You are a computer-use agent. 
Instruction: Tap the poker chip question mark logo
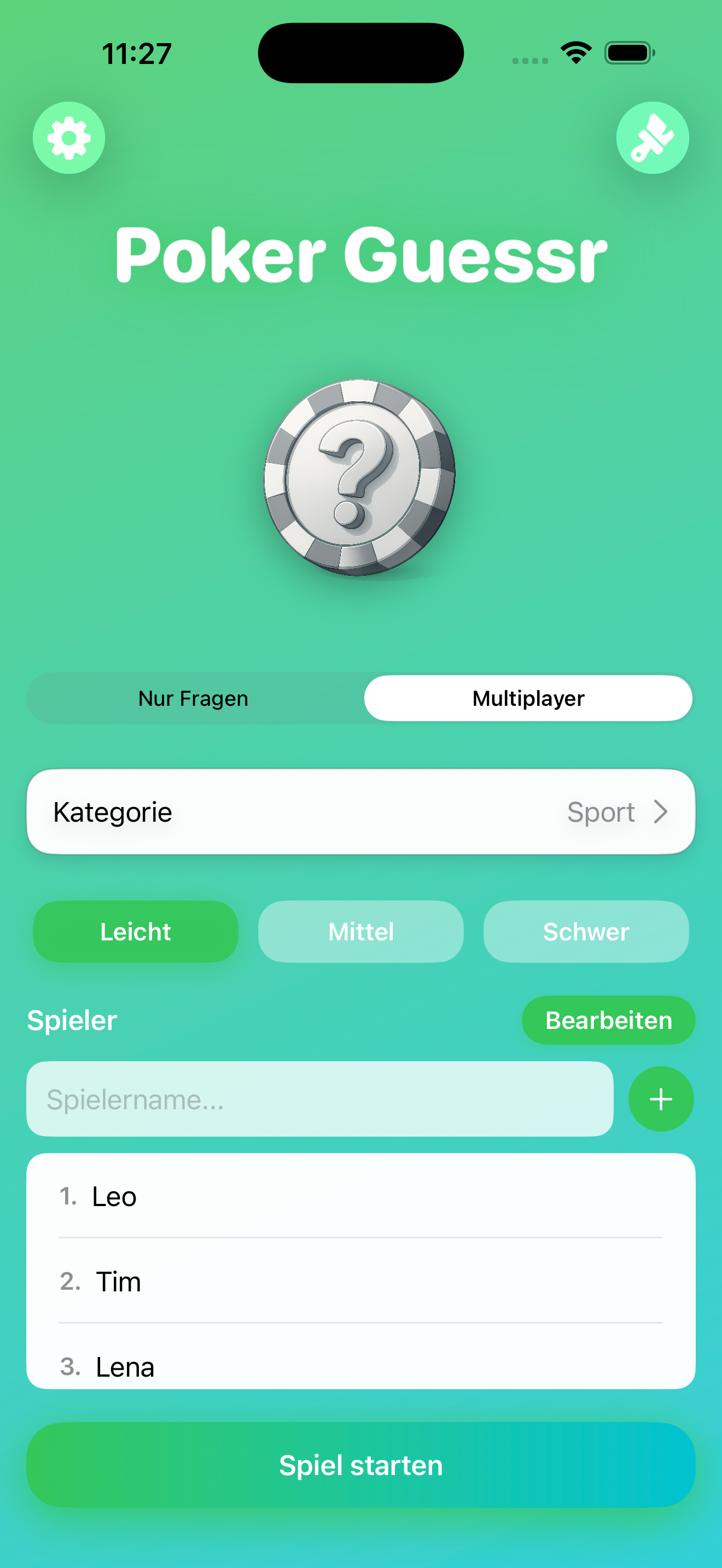pos(360,477)
